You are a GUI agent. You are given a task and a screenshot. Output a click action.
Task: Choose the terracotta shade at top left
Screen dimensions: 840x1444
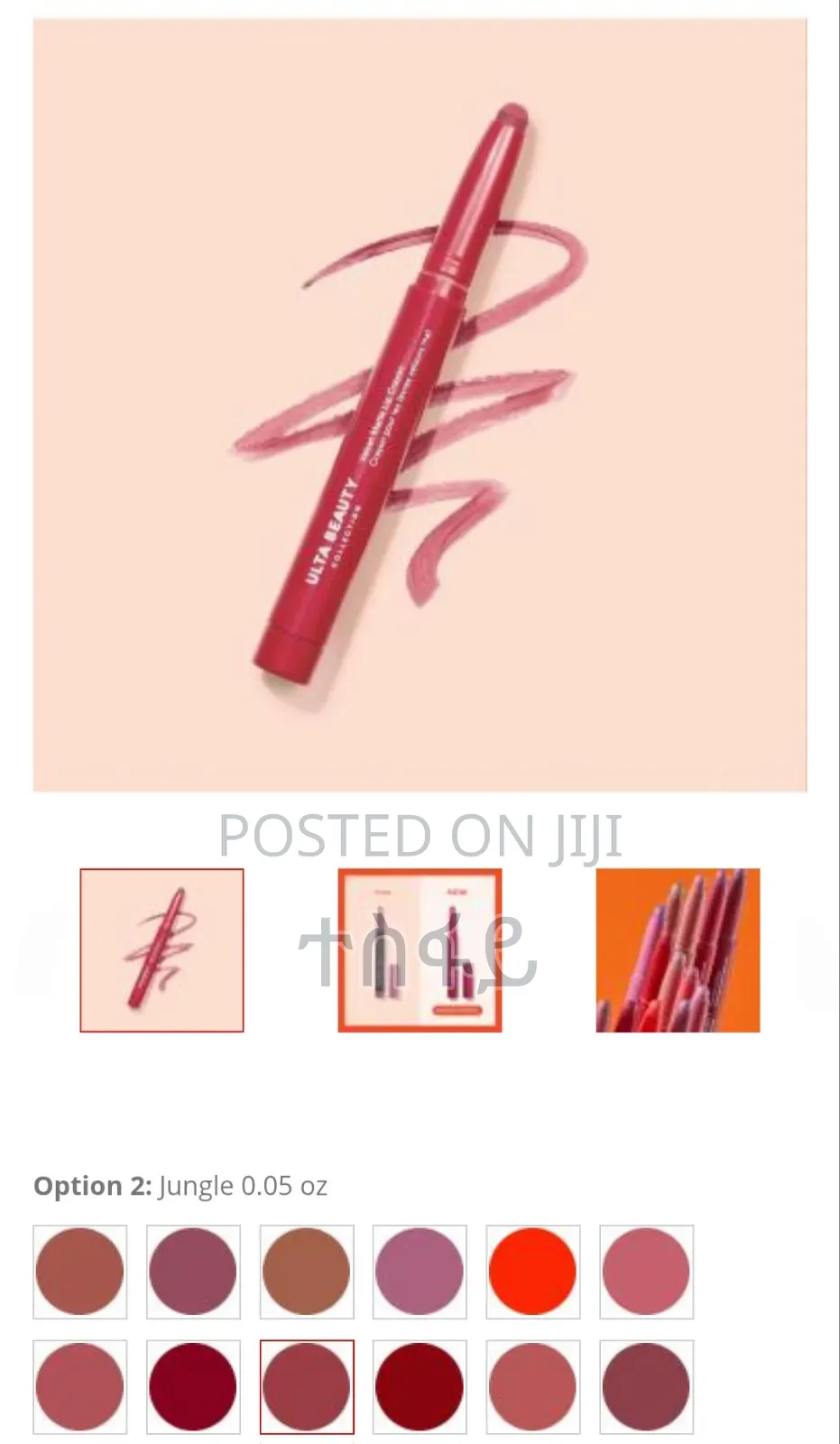79,1270
